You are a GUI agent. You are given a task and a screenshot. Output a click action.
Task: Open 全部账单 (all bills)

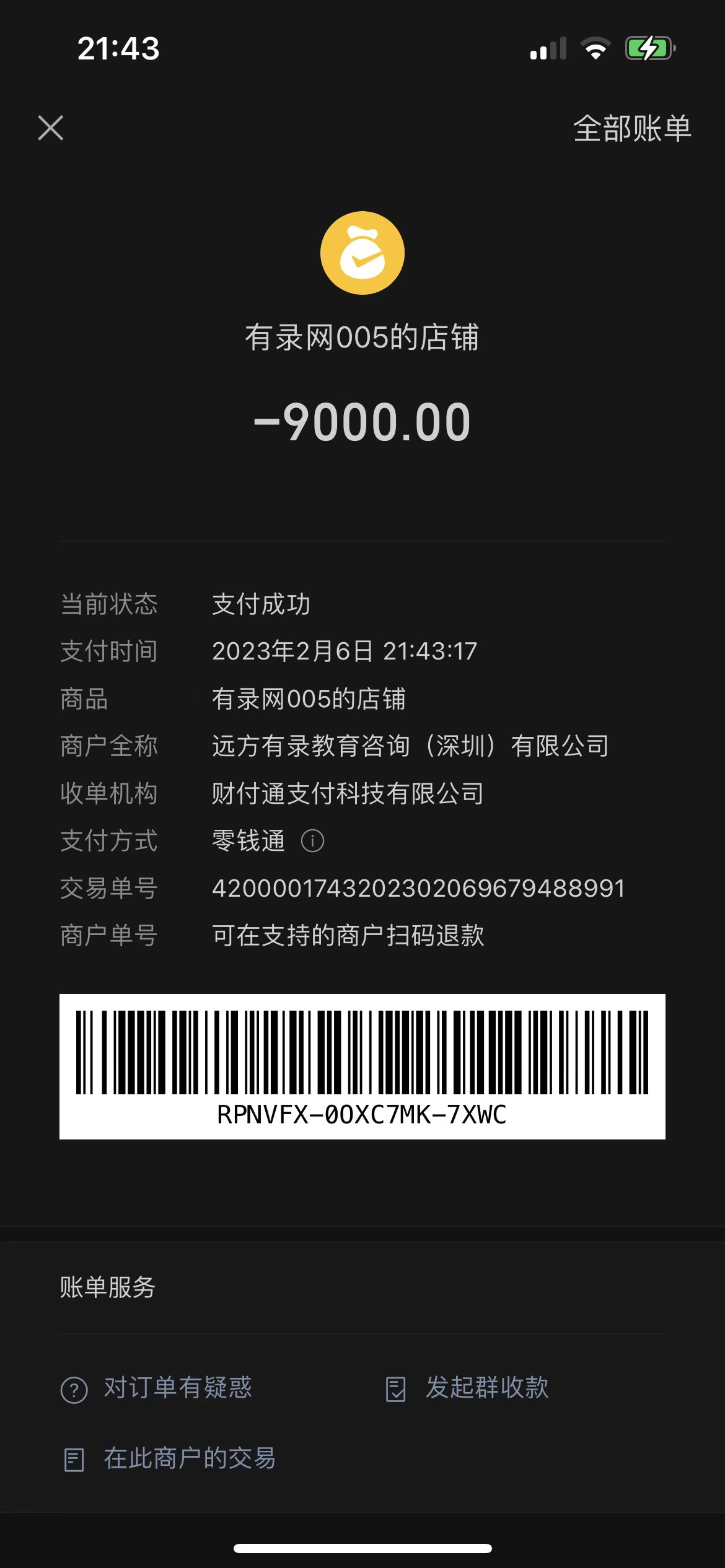tap(631, 129)
